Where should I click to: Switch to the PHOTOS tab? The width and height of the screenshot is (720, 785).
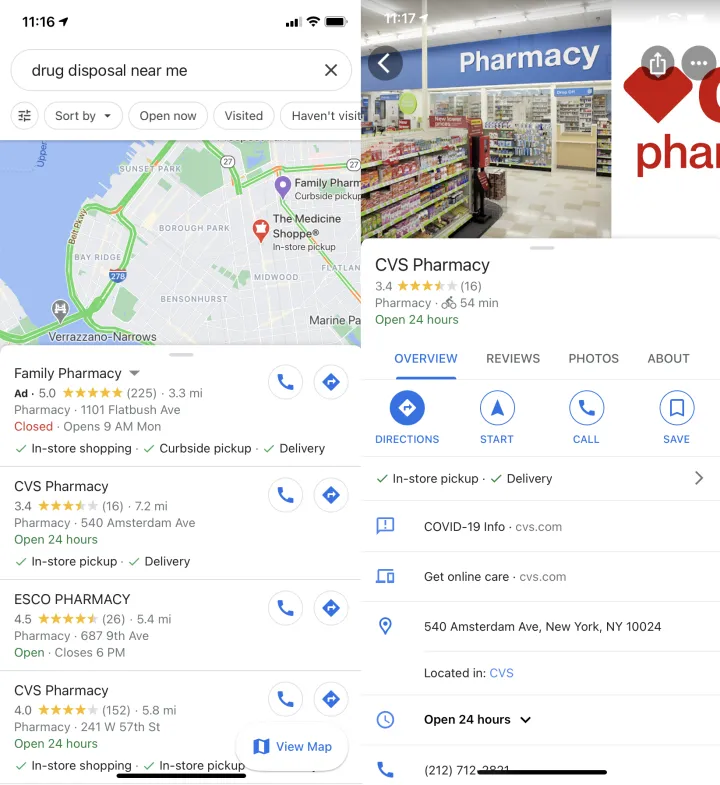(593, 358)
